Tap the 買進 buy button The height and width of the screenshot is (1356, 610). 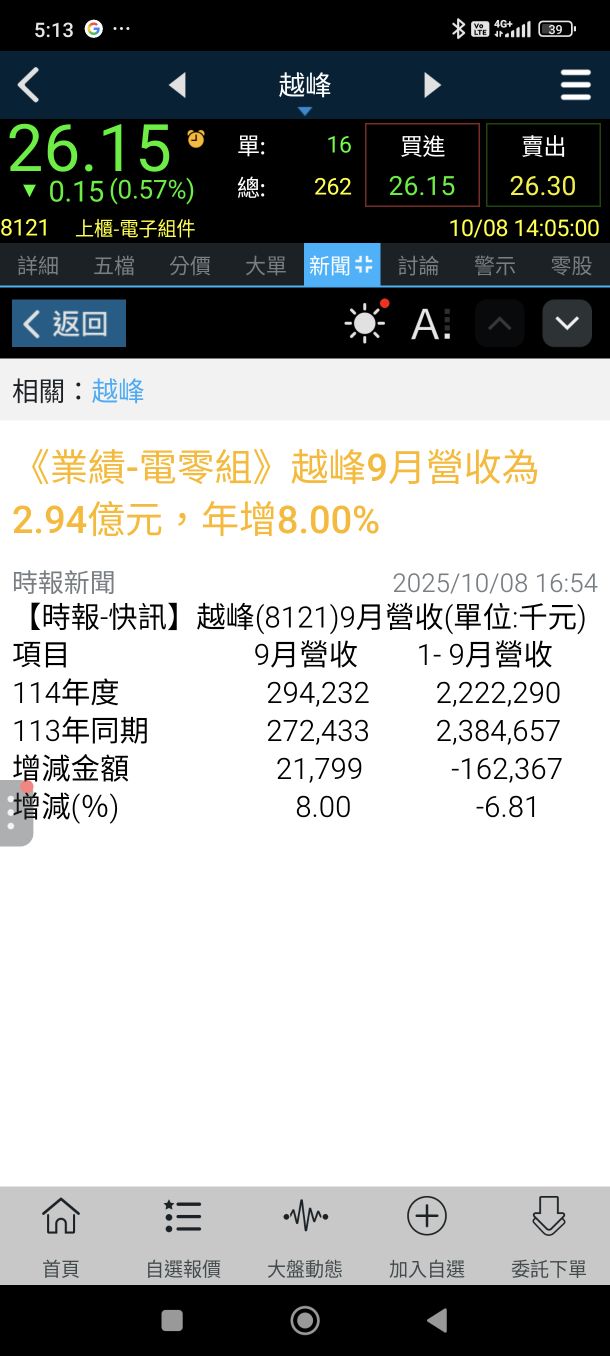pyautogui.click(x=422, y=166)
